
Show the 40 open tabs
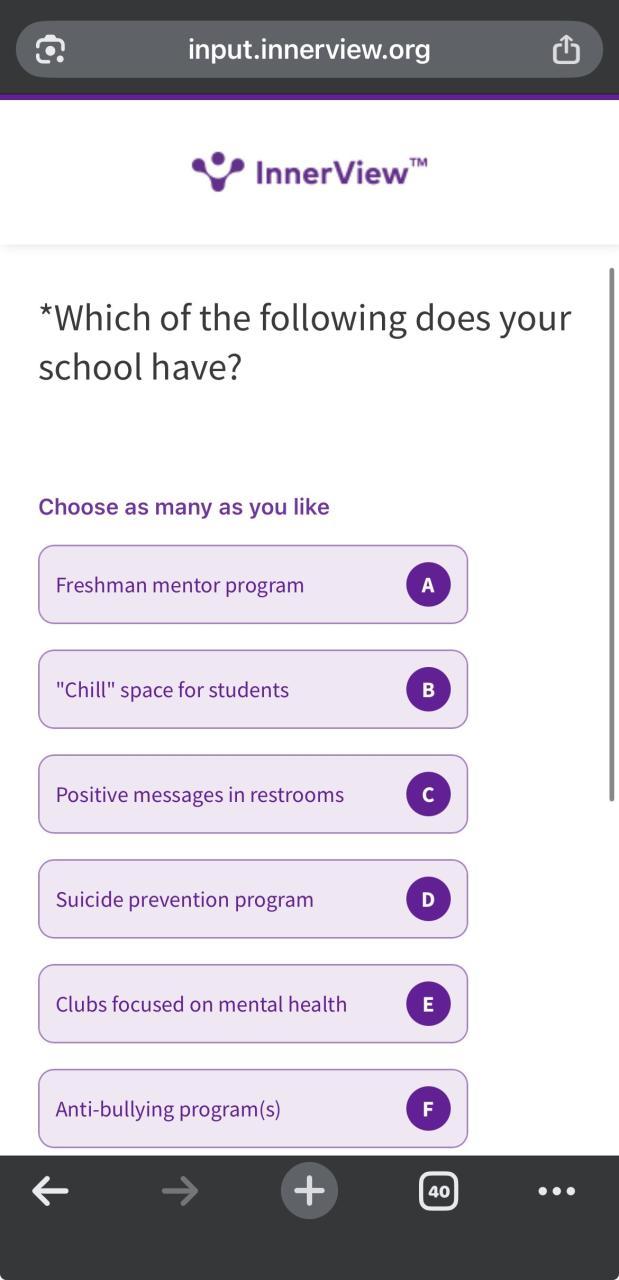(x=438, y=1191)
